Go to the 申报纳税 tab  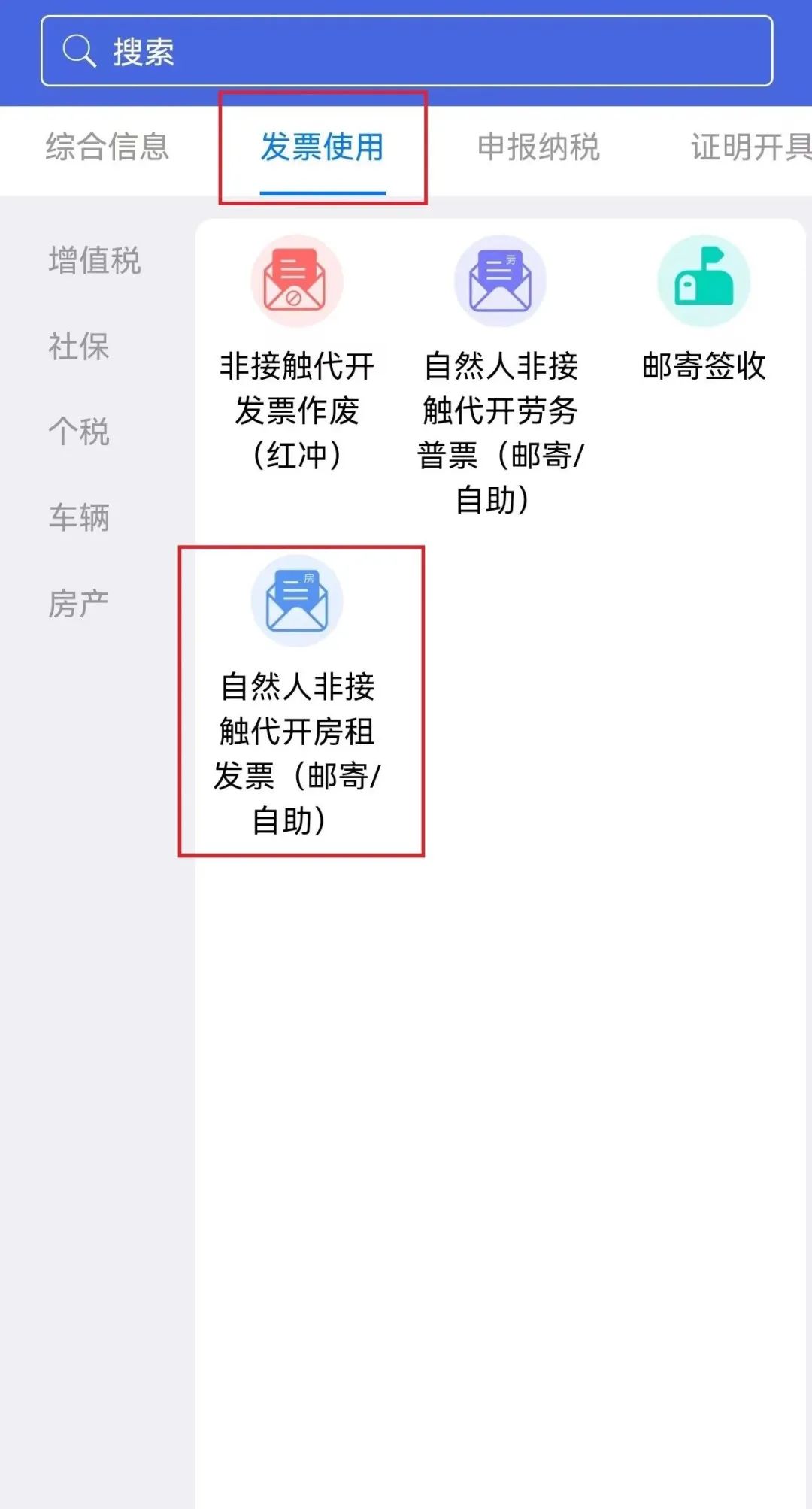[538, 147]
